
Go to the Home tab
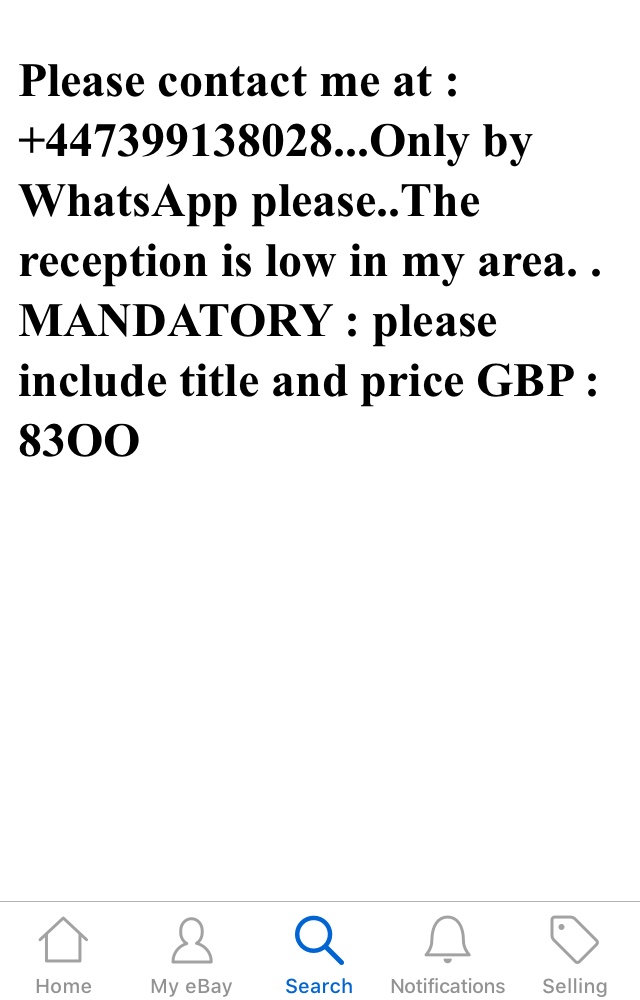(63, 955)
